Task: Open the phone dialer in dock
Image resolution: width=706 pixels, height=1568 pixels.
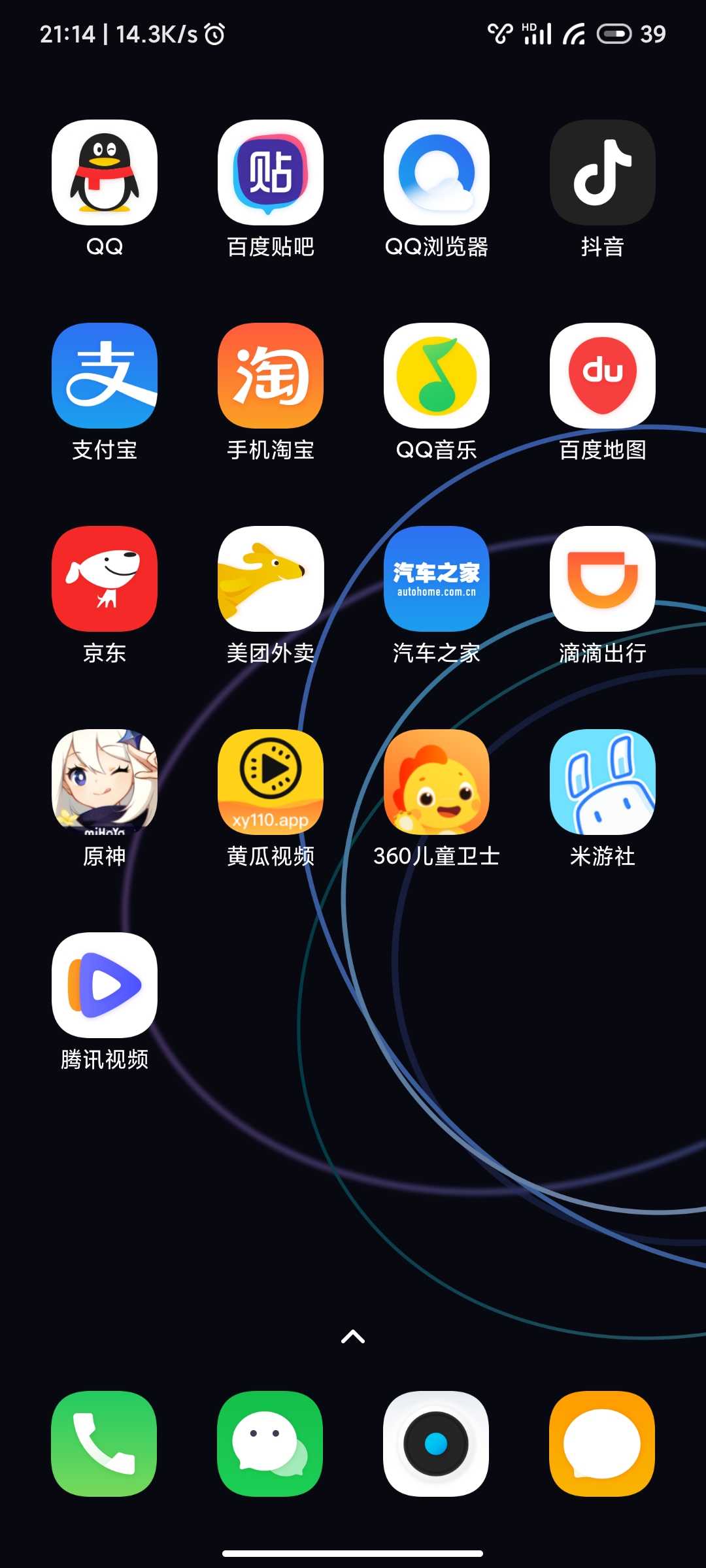Action: pos(105,1444)
